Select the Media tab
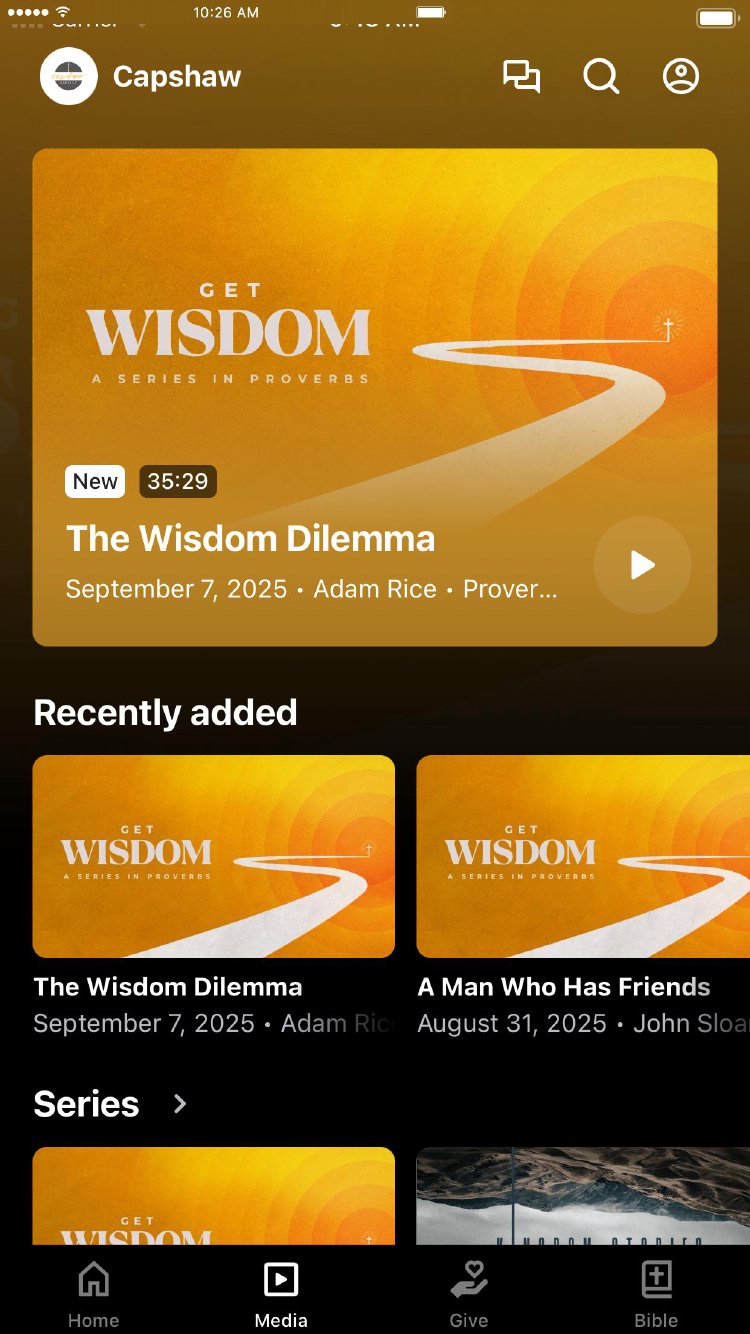Viewport: 750px width, 1334px height. tap(281, 1294)
